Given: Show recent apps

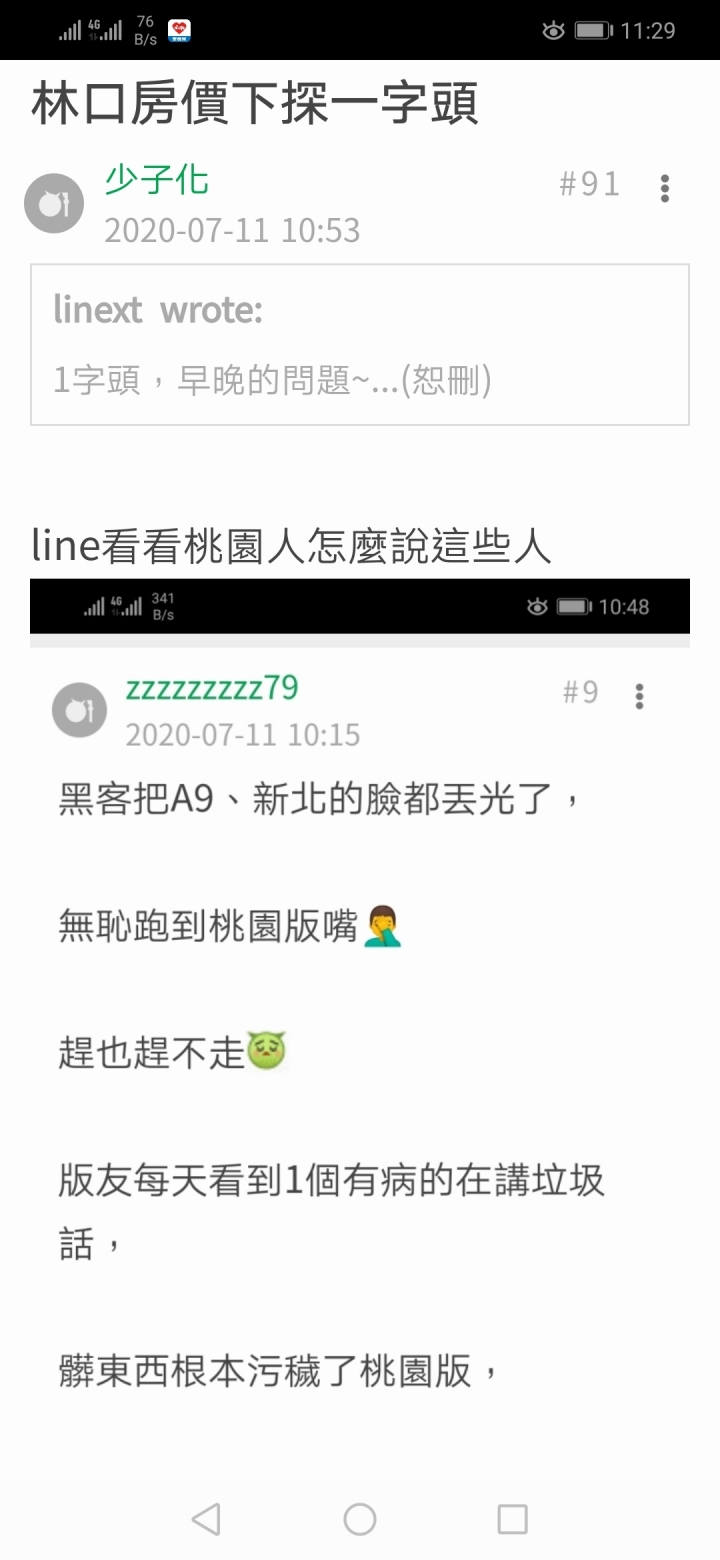Looking at the screenshot, I should (x=512, y=1519).
